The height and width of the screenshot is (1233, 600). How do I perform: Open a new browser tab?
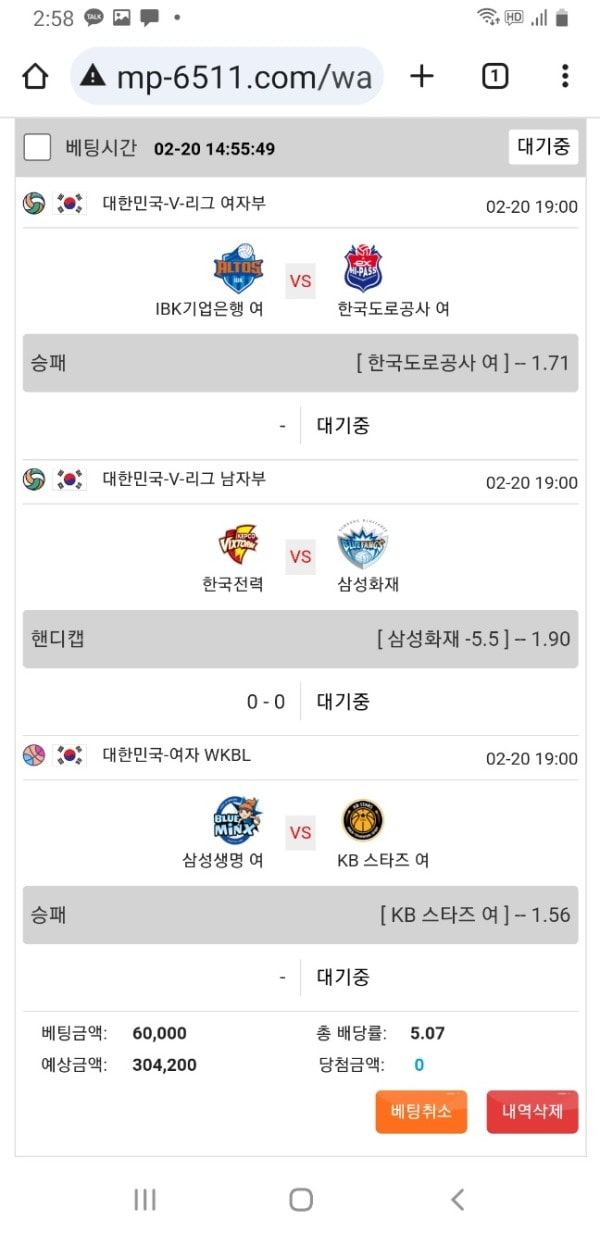422,76
